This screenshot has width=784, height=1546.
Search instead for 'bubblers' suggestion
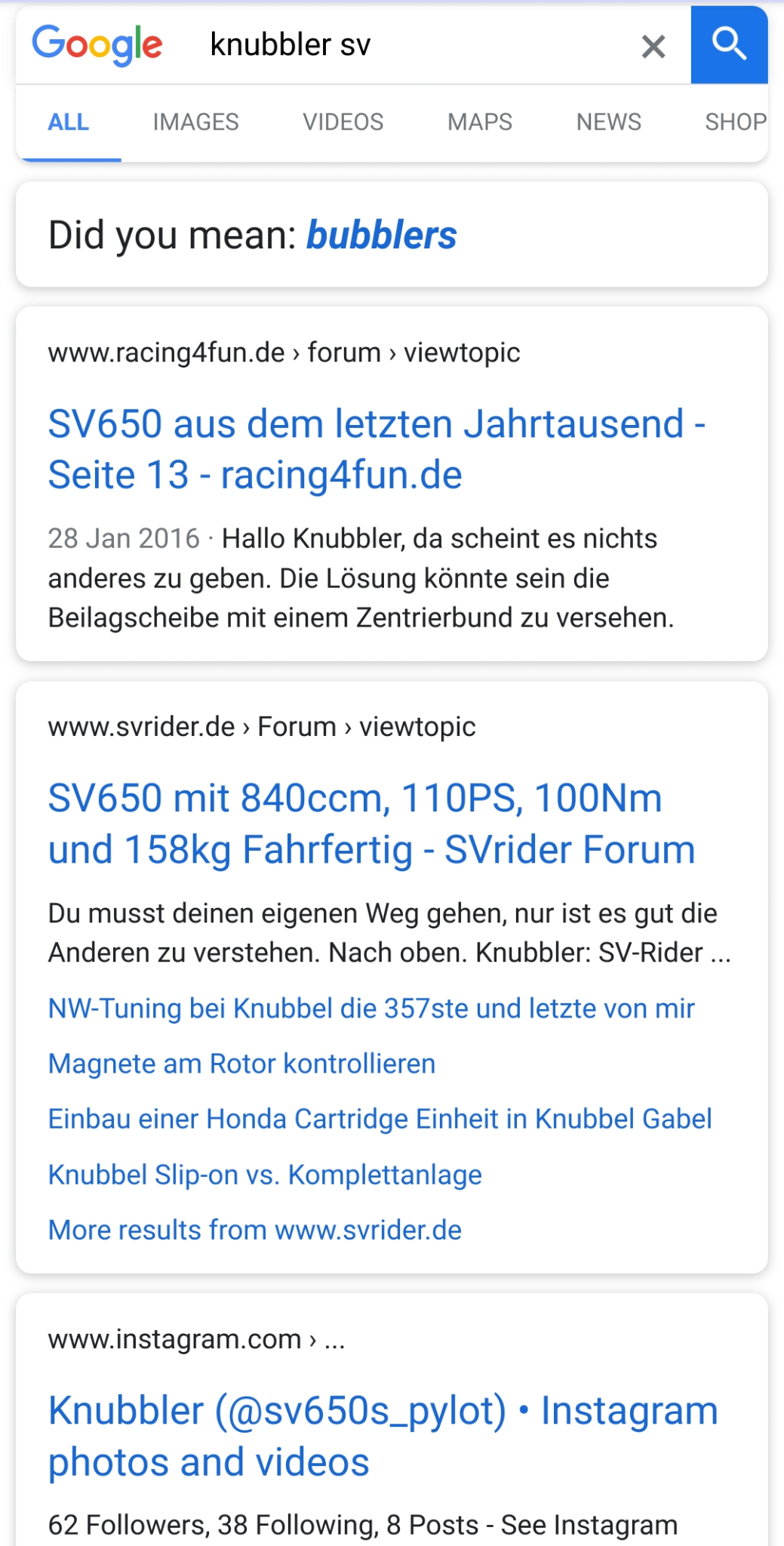coord(381,236)
